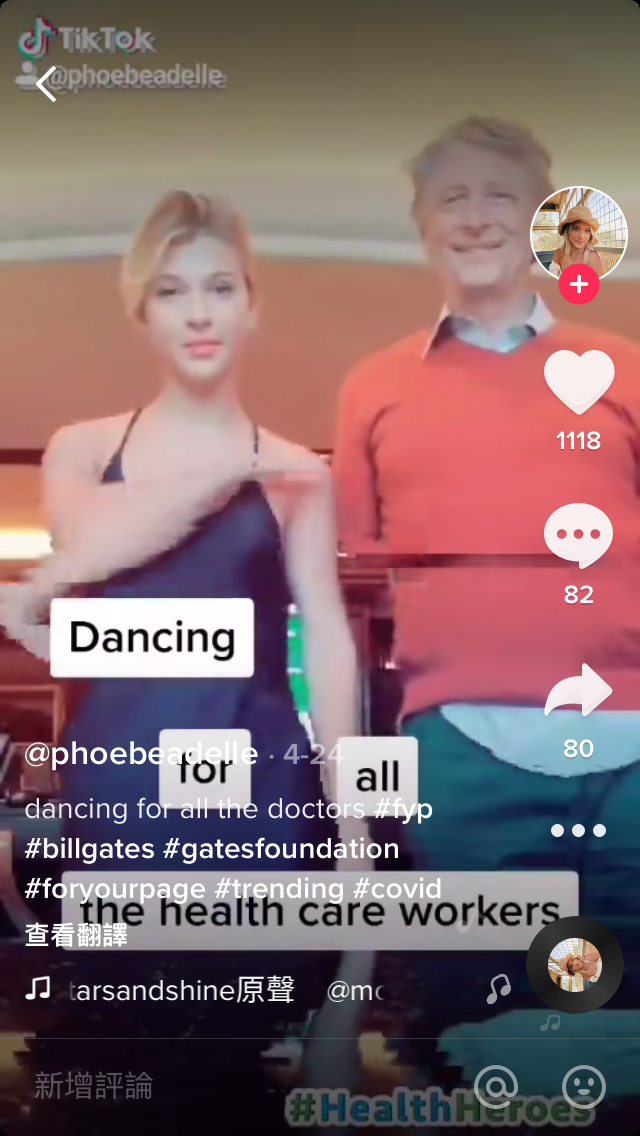Share this video with the arrow icon
The image size is (640, 1136).
pos(578,690)
